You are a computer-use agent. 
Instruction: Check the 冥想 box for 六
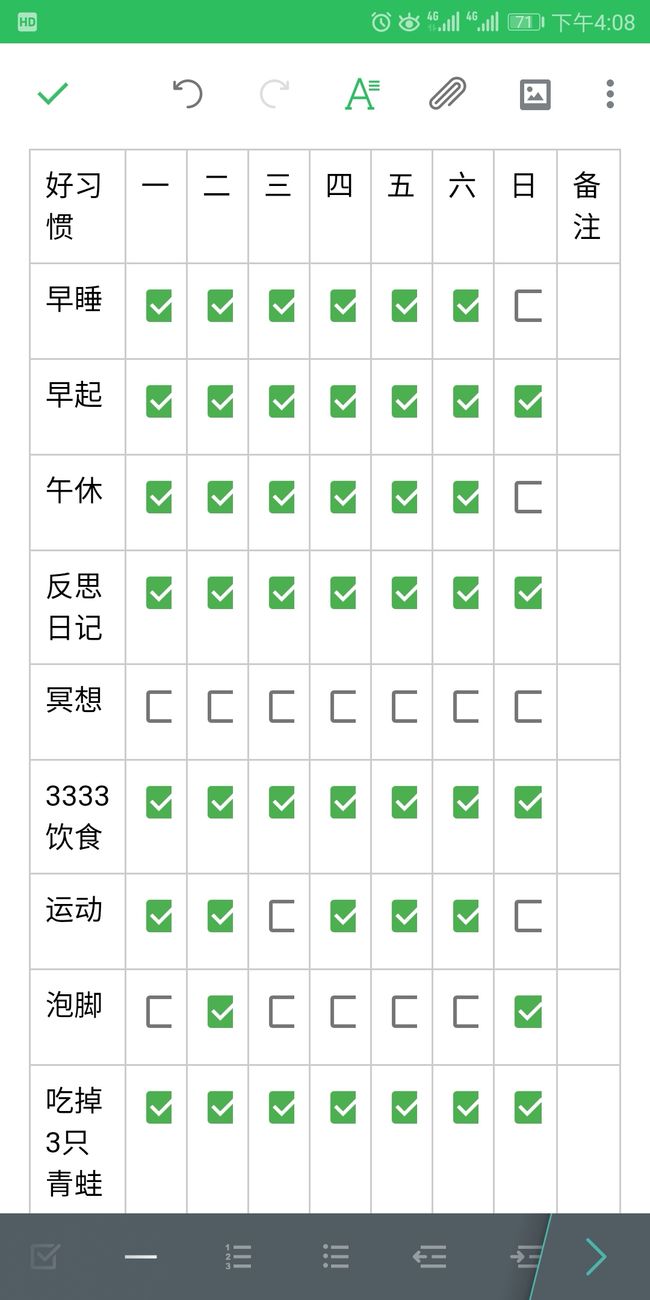click(x=466, y=707)
